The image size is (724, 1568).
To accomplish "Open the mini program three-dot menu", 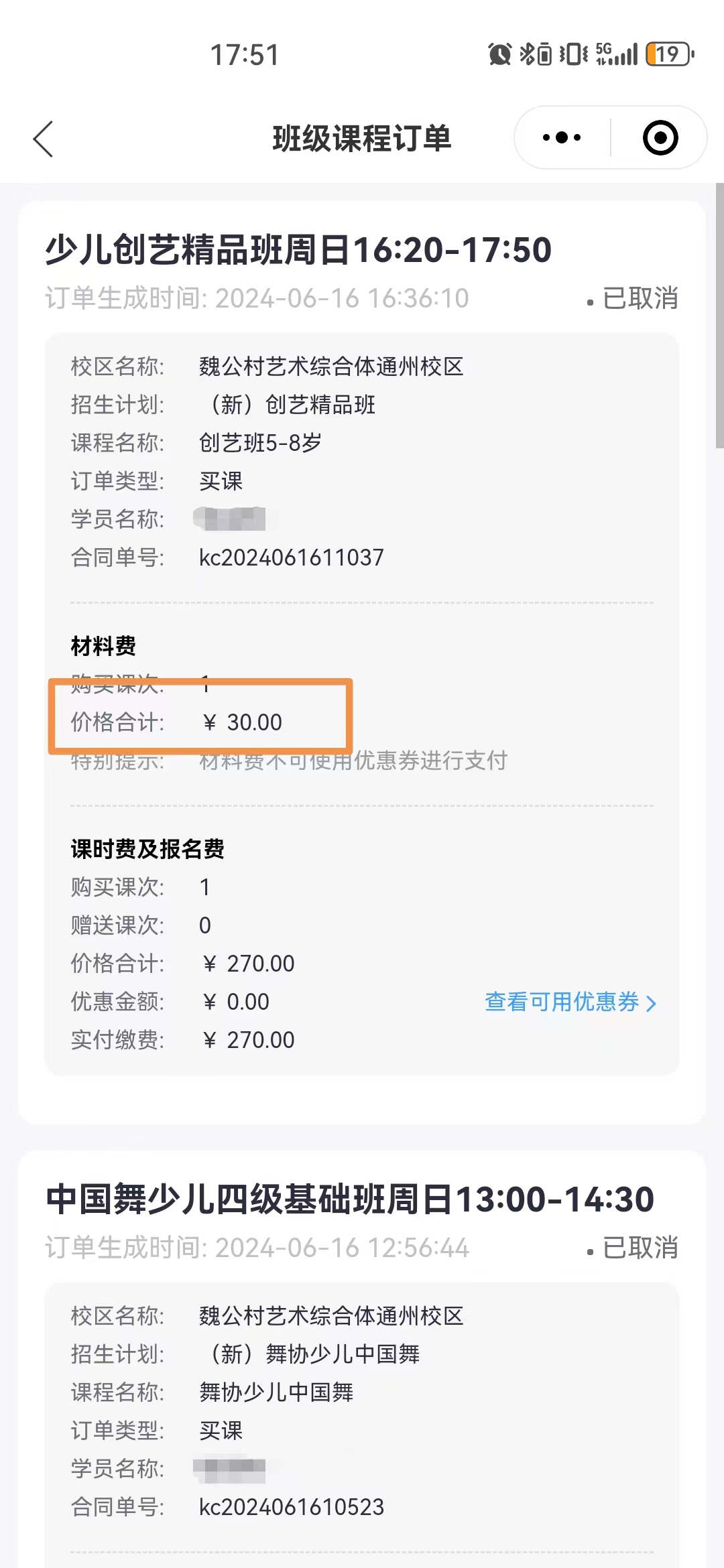I will pyautogui.click(x=562, y=138).
